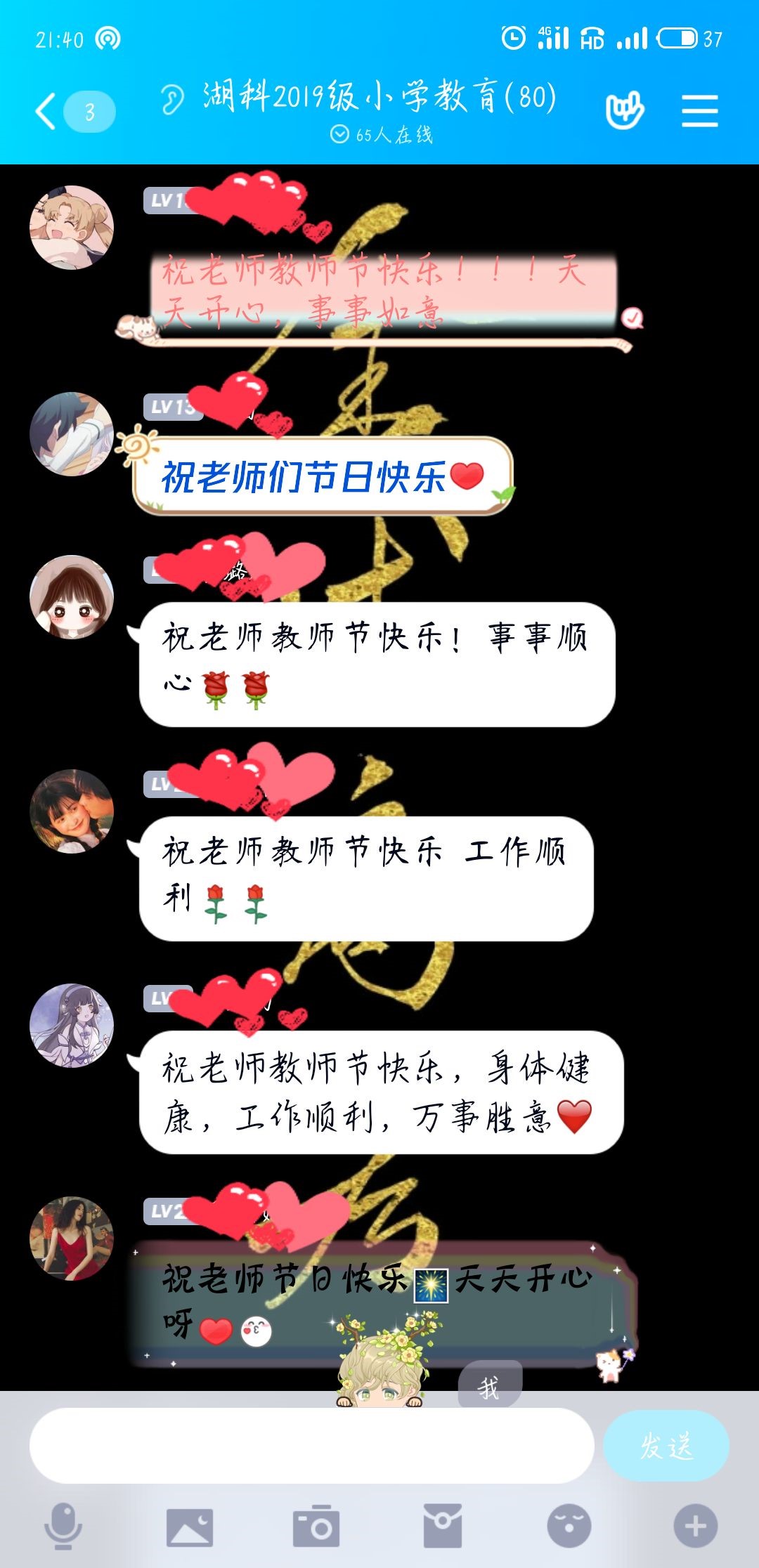Open the group menu with three lines
This screenshot has height=1568, width=759.
pos(699,111)
